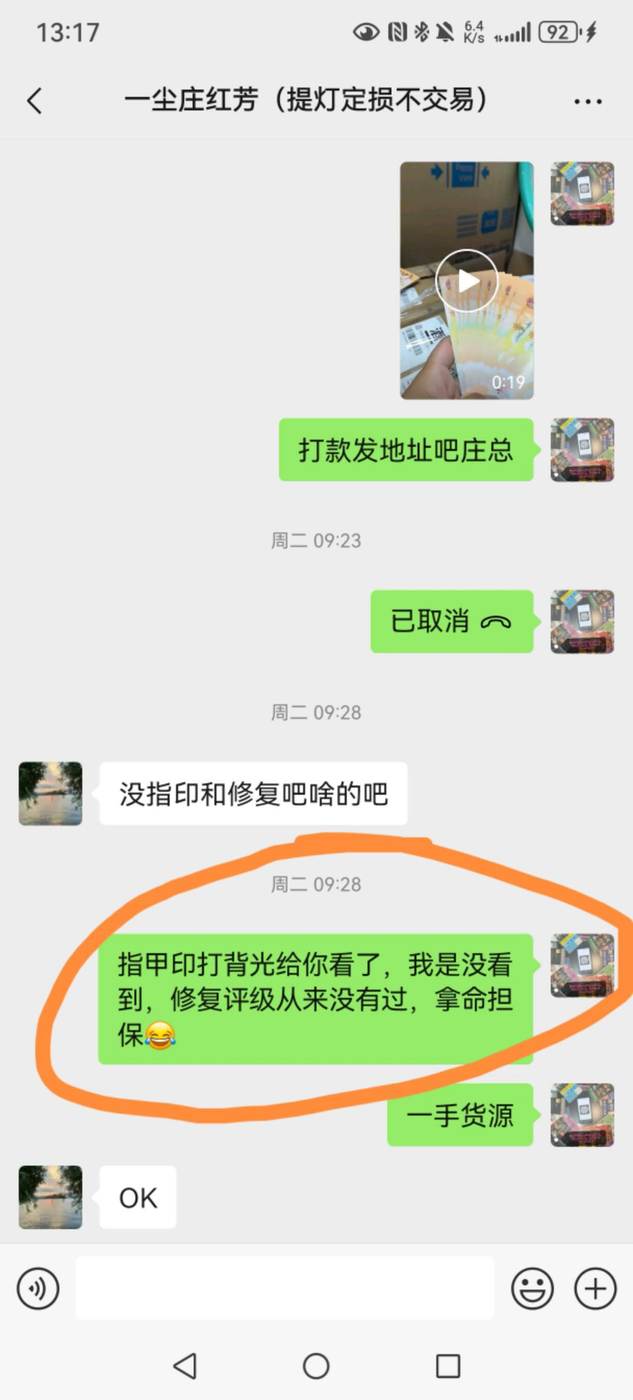The width and height of the screenshot is (633, 1400).
Task: Switch to voice input mode
Action: (38, 1288)
